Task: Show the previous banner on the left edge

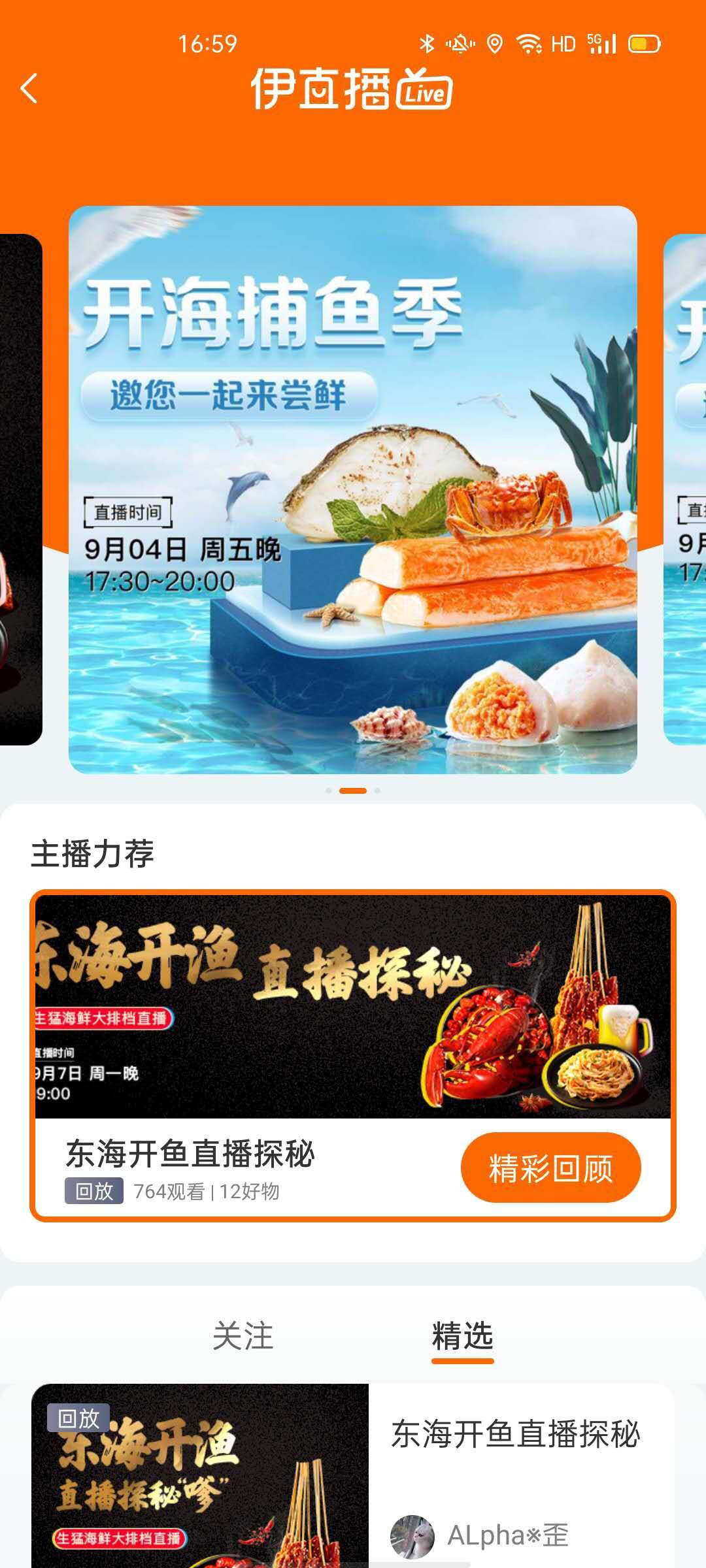Action: (x=20, y=490)
